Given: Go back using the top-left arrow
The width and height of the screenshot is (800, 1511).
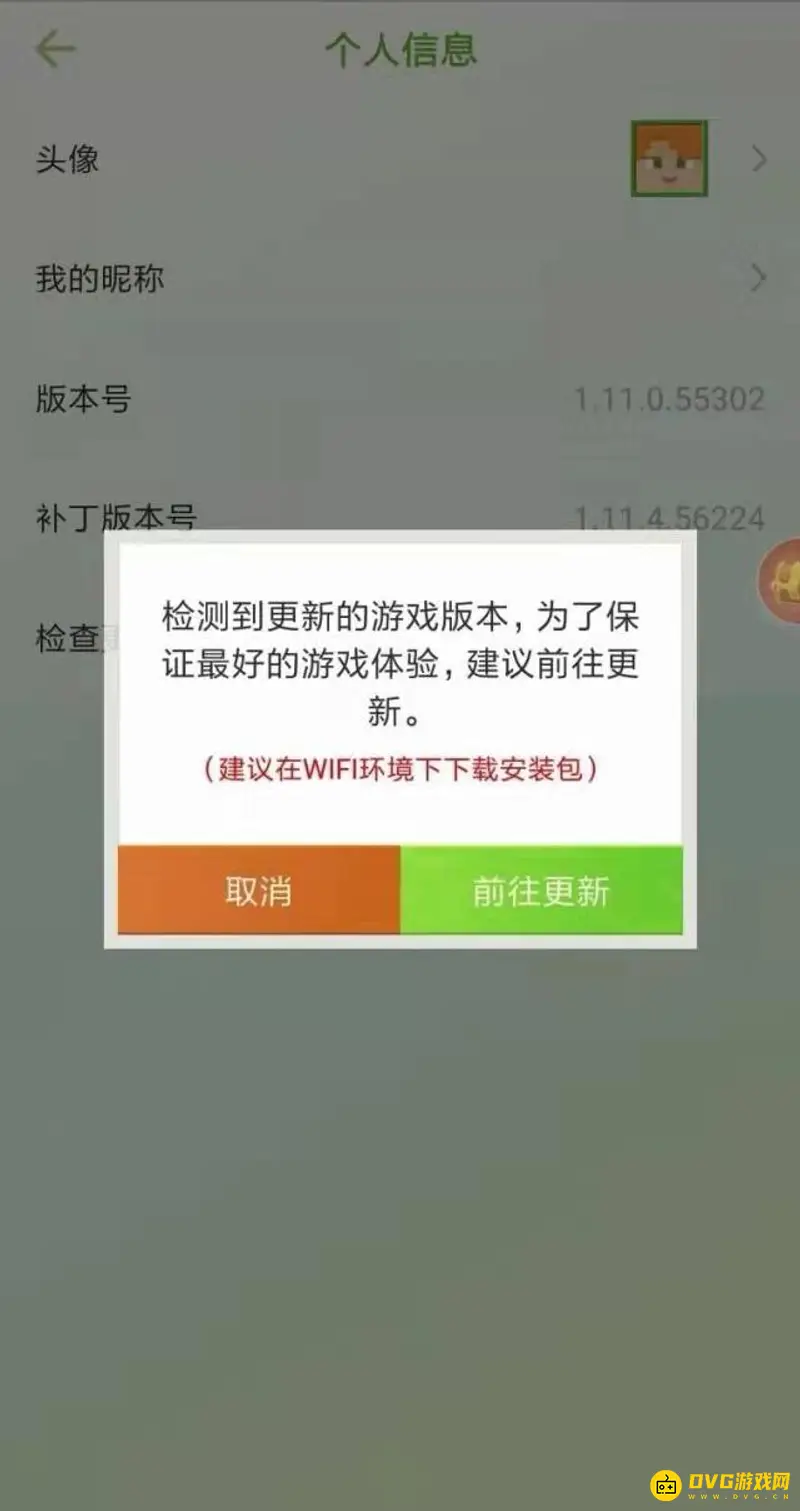Looking at the screenshot, I should tap(55, 49).
